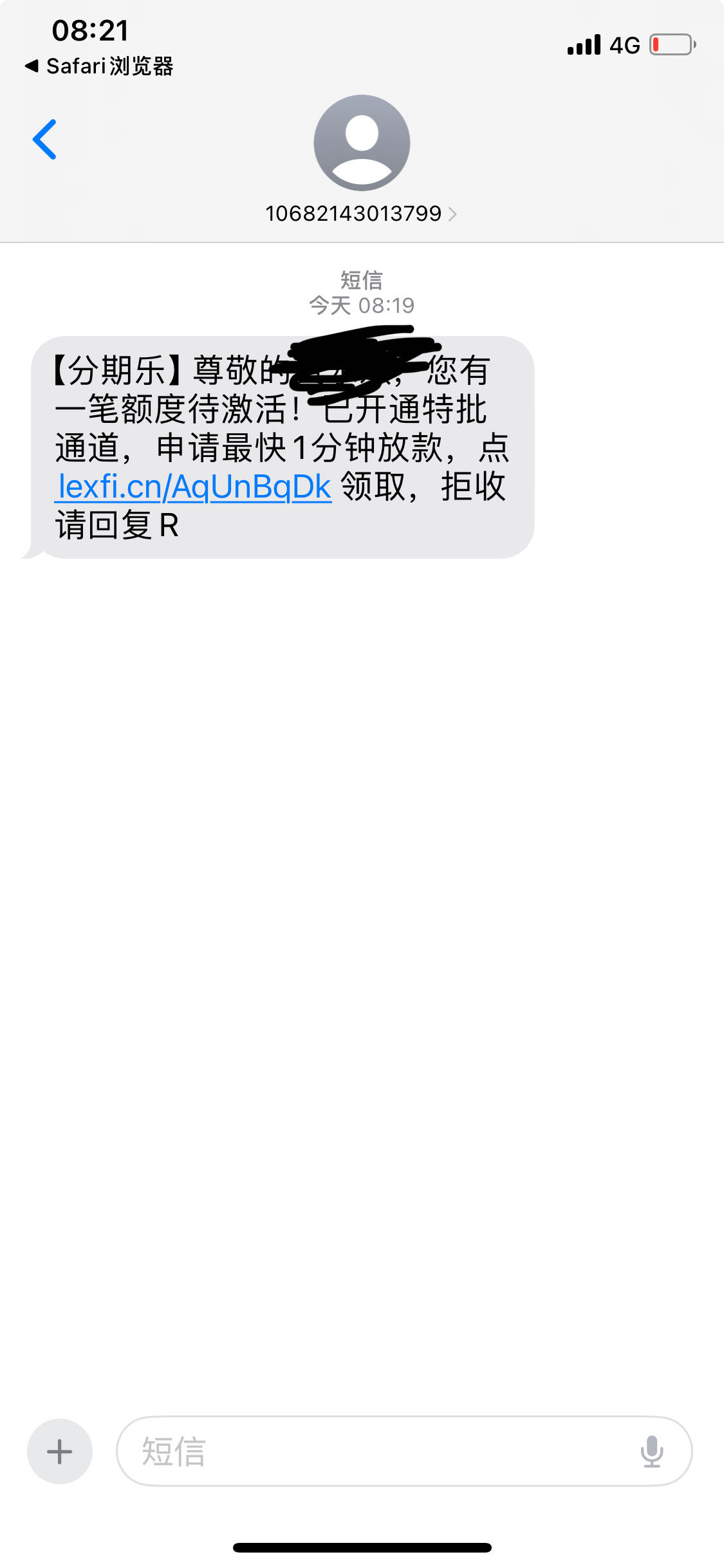The image size is (724, 1568).
Task: Open the lexfi.cn/AqUnBqDk link
Action: (194, 487)
